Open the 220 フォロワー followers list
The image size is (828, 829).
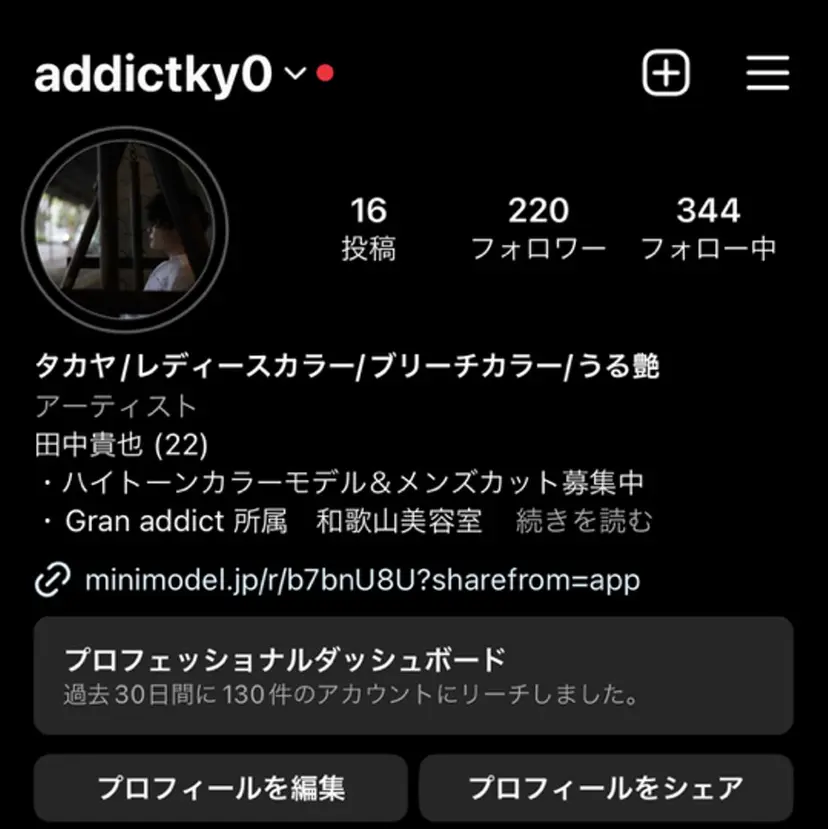(539, 229)
